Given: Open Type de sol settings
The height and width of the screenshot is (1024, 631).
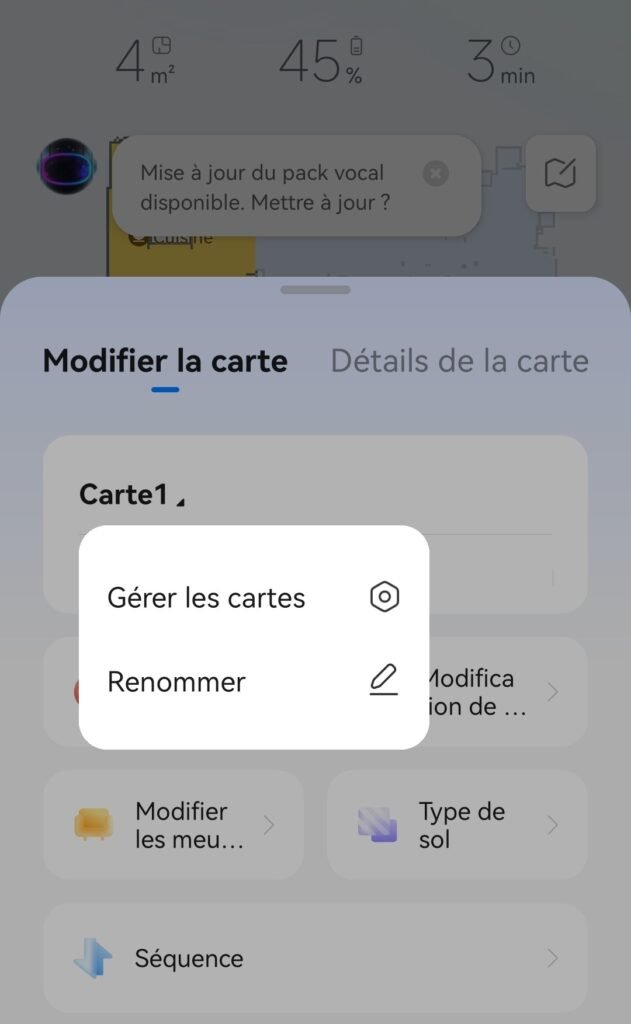Looking at the screenshot, I should coord(457,825).
